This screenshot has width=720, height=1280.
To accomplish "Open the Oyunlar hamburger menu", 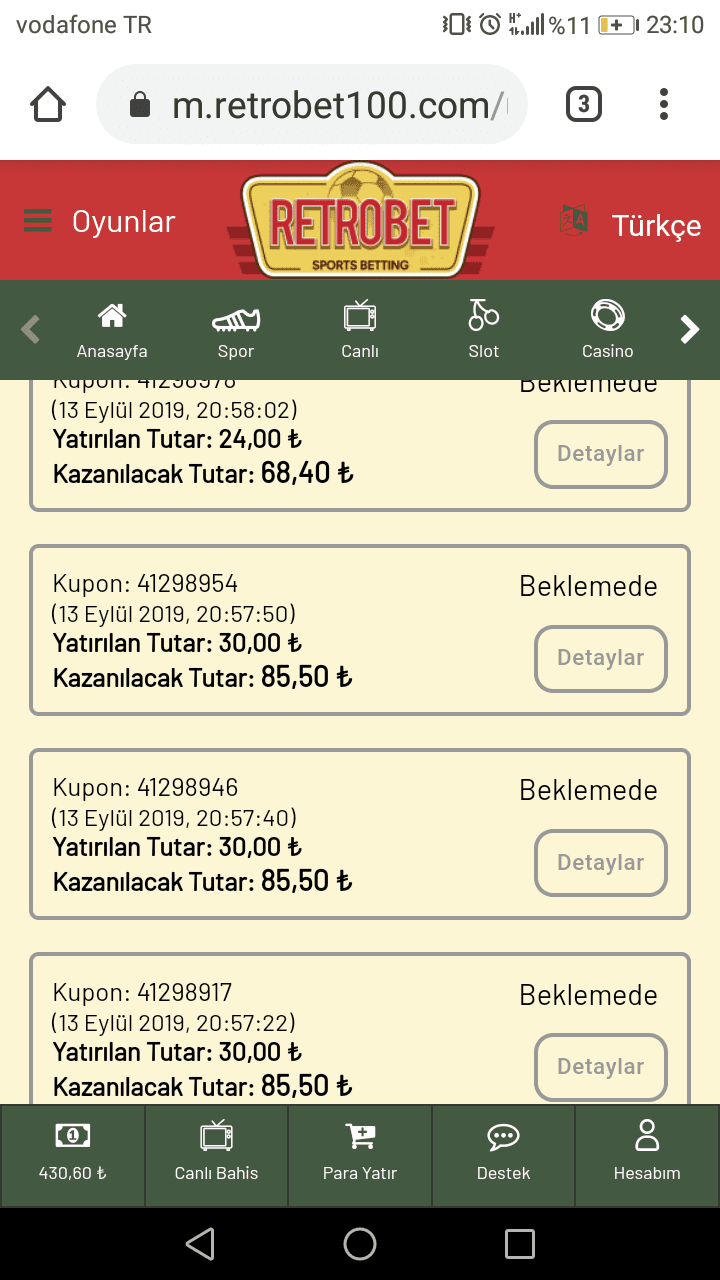I will pos(98,221).
